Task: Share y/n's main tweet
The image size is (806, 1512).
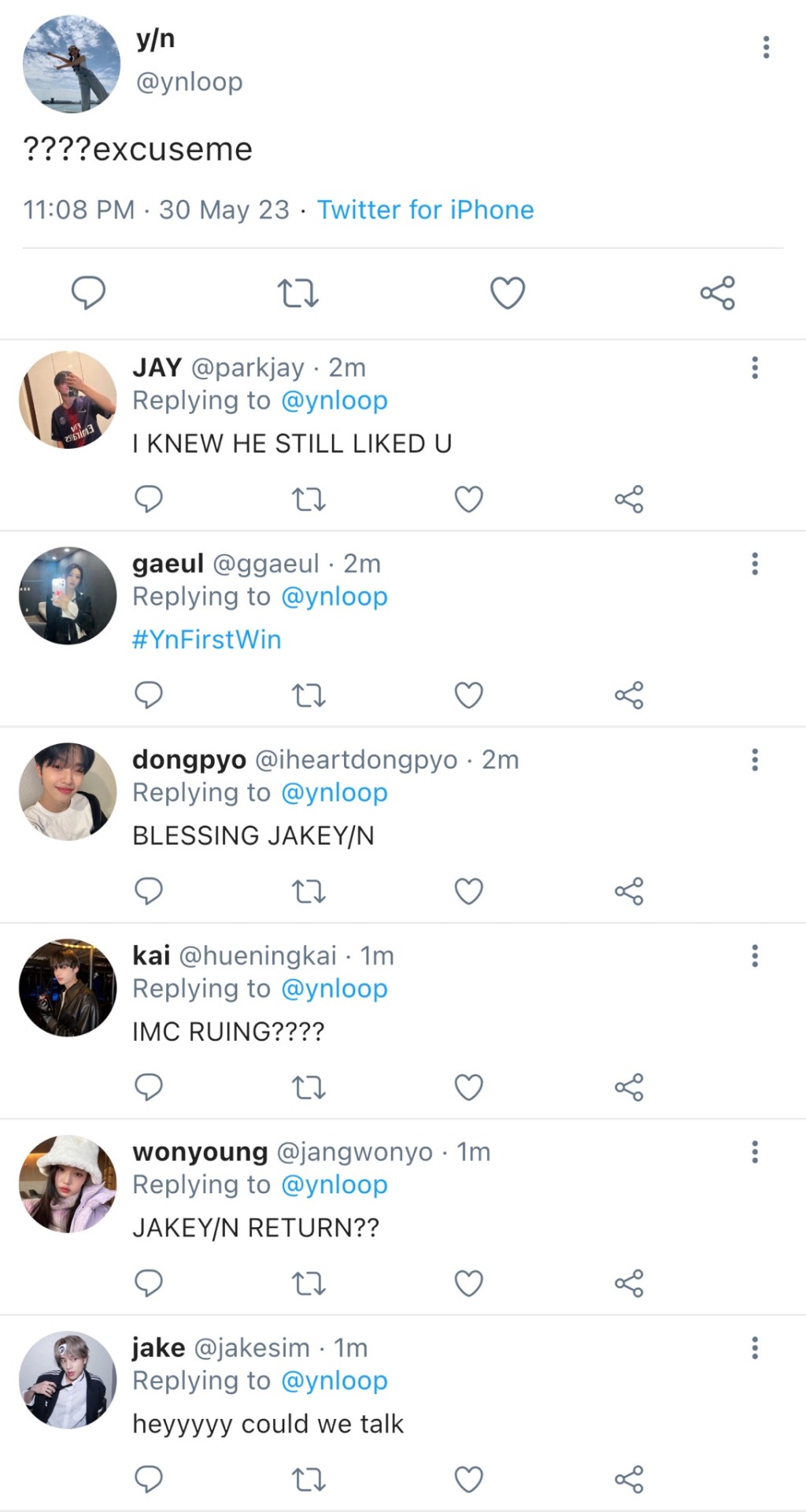Action: pos(717,293)
